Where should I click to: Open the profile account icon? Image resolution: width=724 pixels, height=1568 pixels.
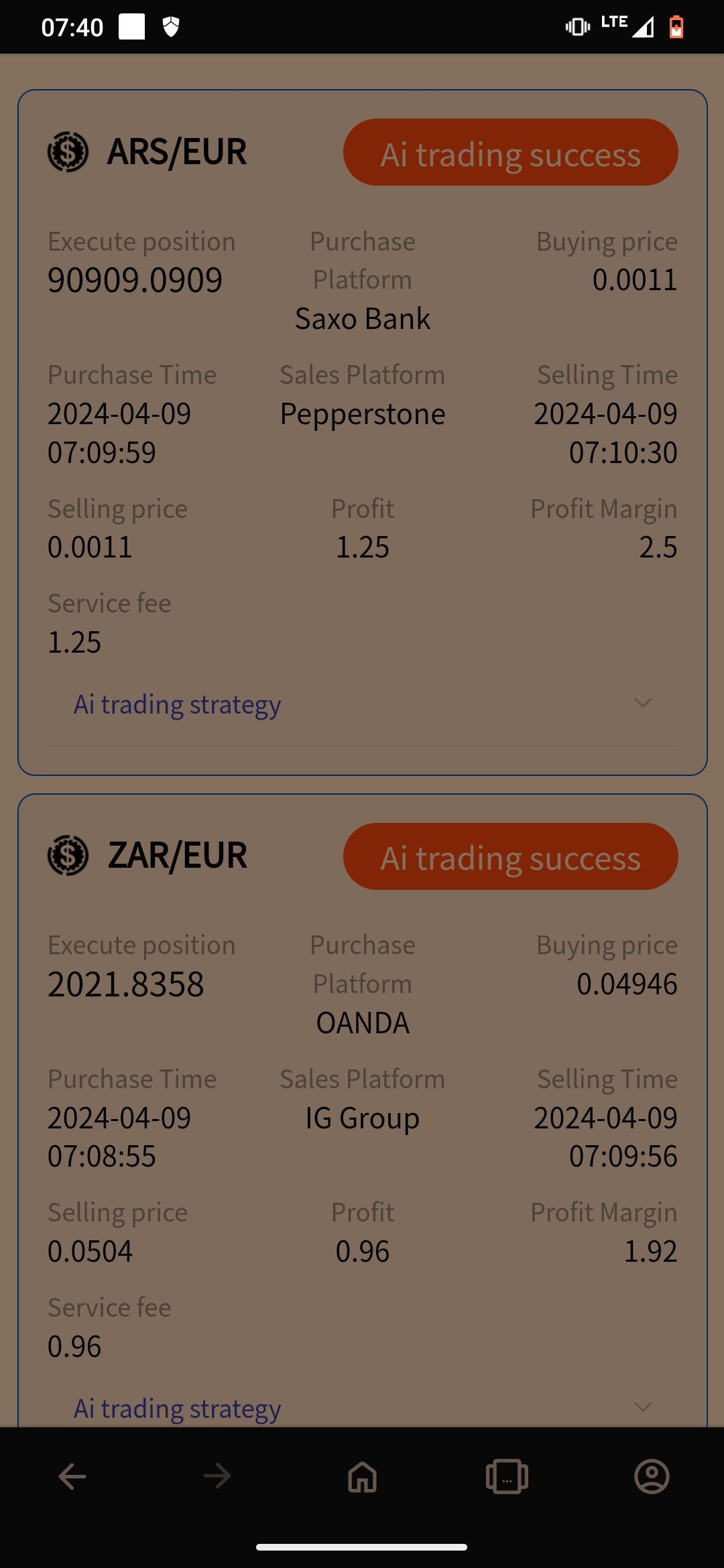pyautogui.click(x=652, y=1476)
